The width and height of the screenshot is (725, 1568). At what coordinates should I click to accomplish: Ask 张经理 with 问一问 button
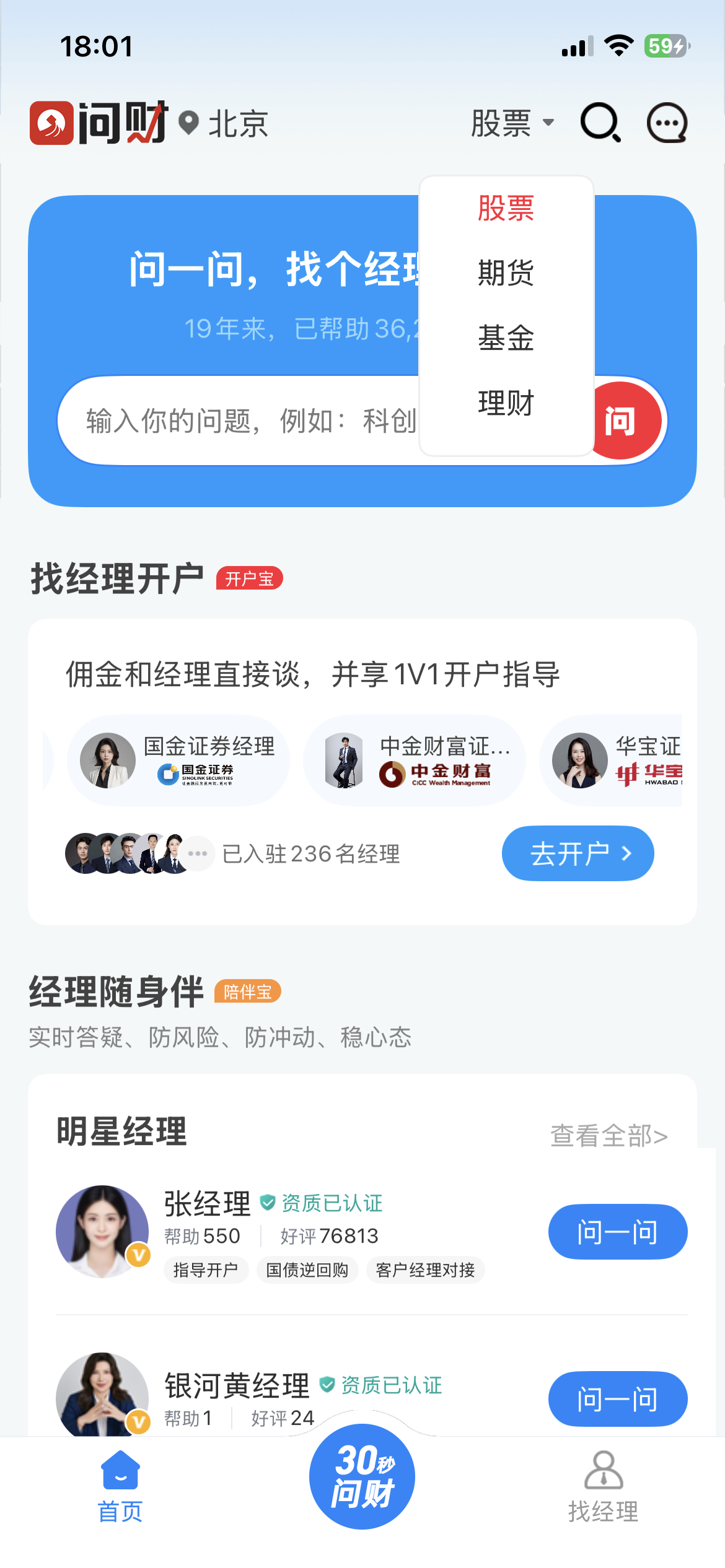point(618,1232)
